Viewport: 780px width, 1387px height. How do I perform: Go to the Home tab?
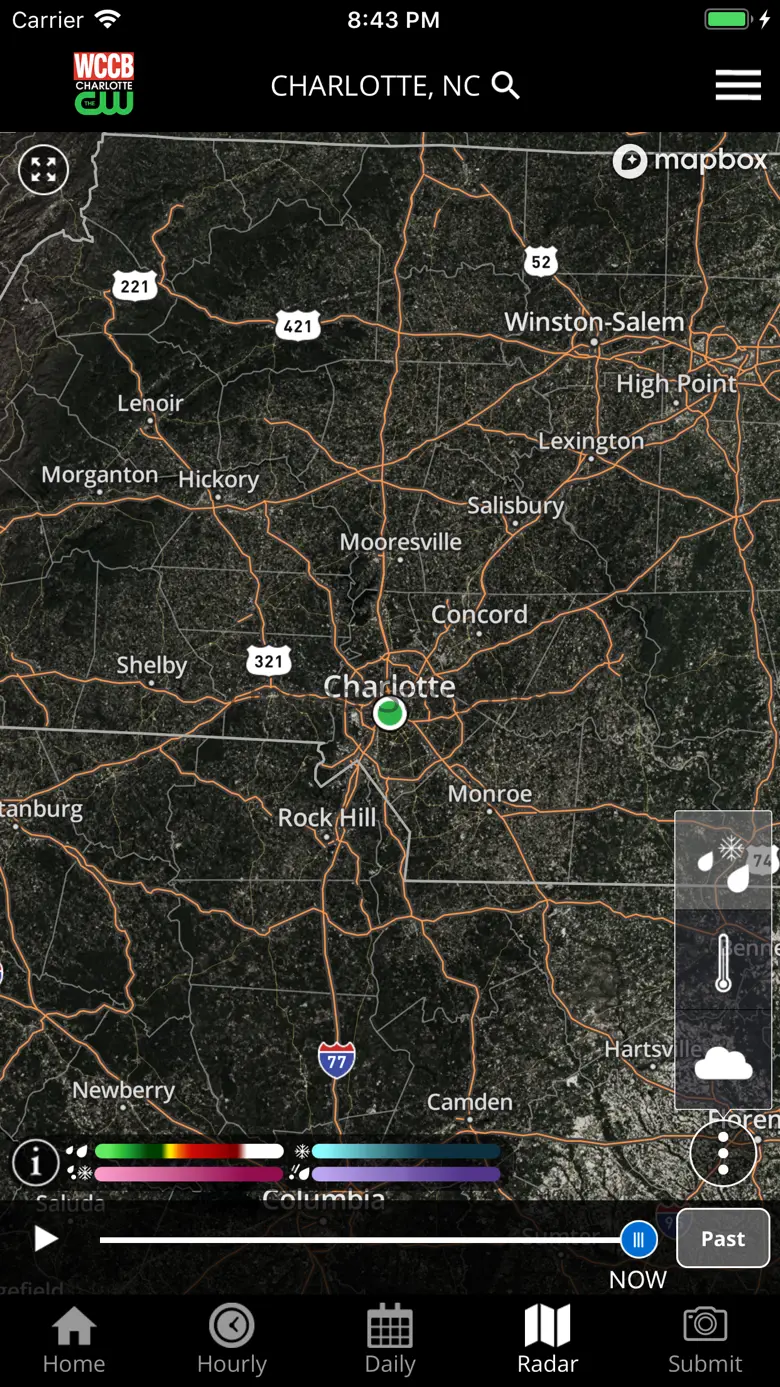pos(74,1340)
